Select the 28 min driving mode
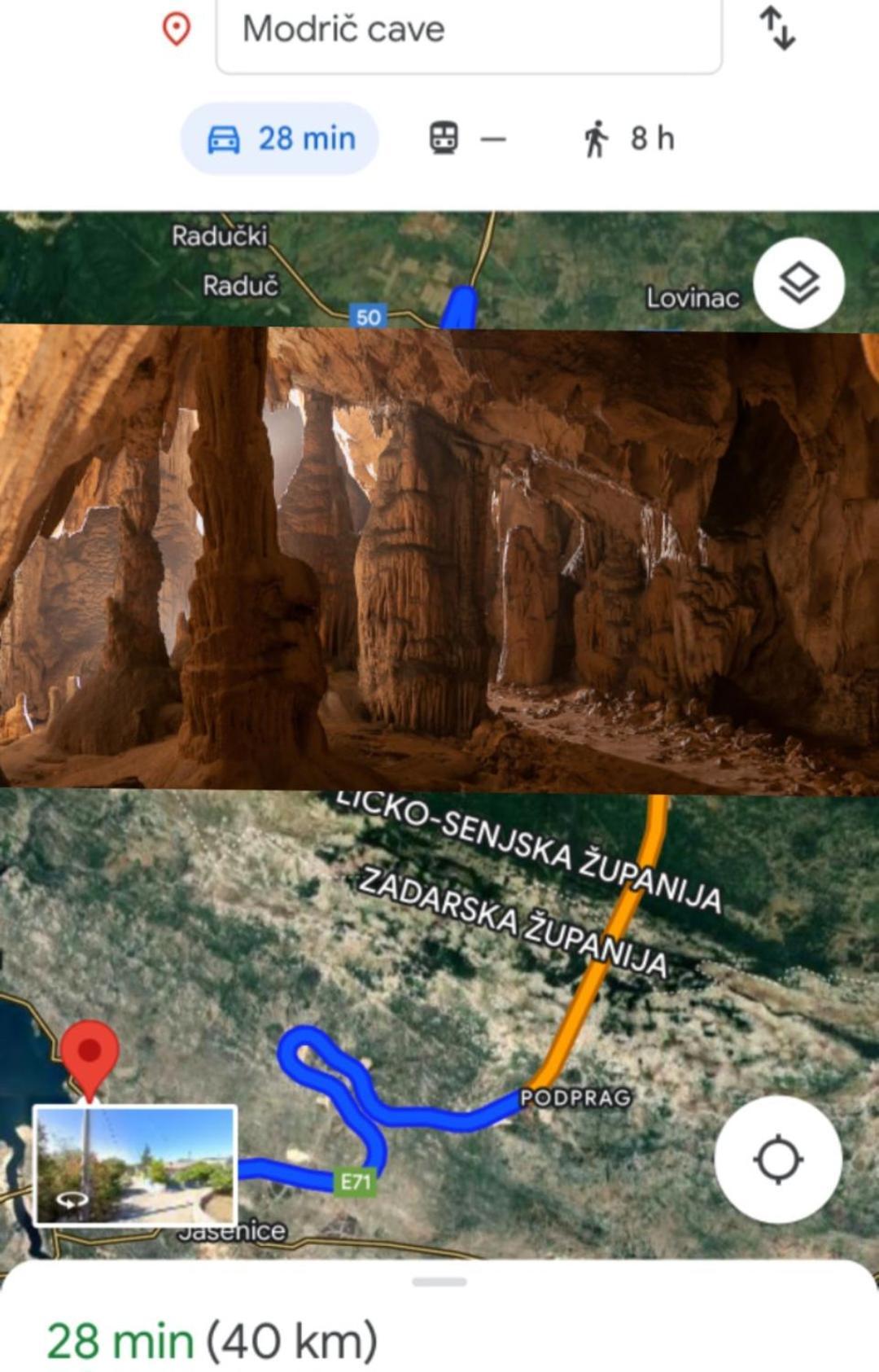The width and height of the screenshot is (879, 1372). [x=280, y=138]
